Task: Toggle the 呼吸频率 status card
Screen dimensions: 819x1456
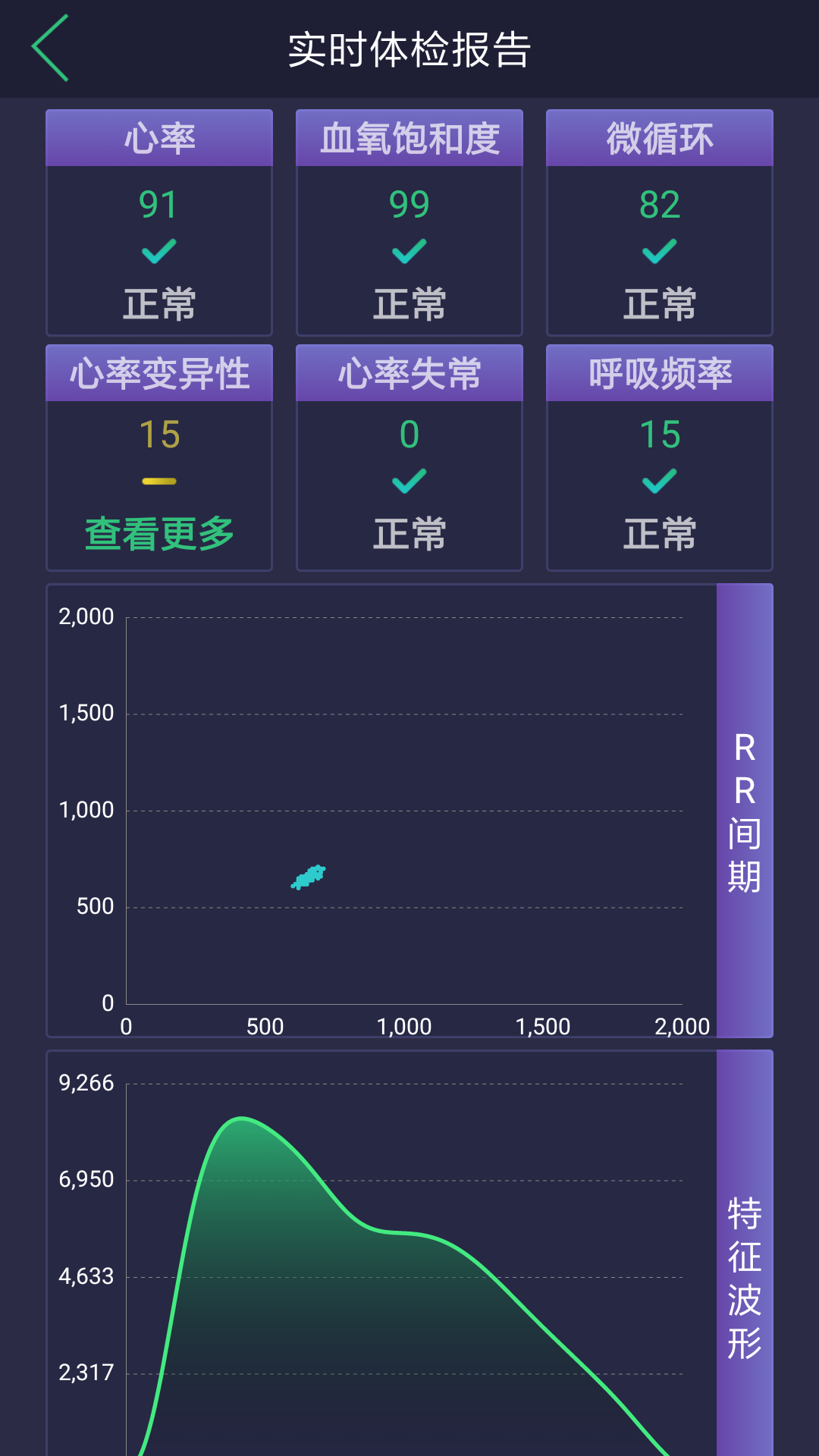Action: click(x=659, y=455)
